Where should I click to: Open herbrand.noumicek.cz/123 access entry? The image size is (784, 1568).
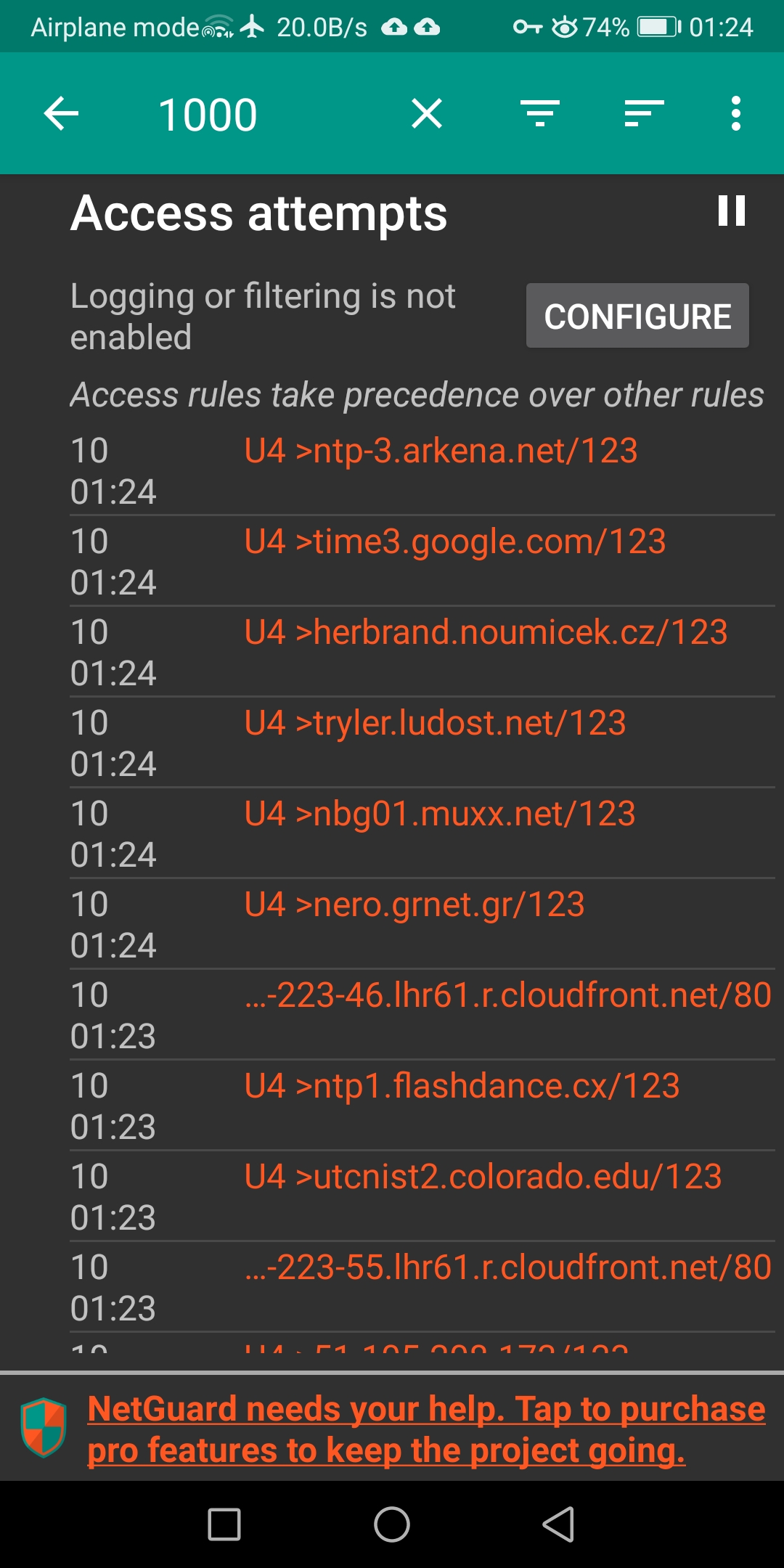[x=422, y=652]
